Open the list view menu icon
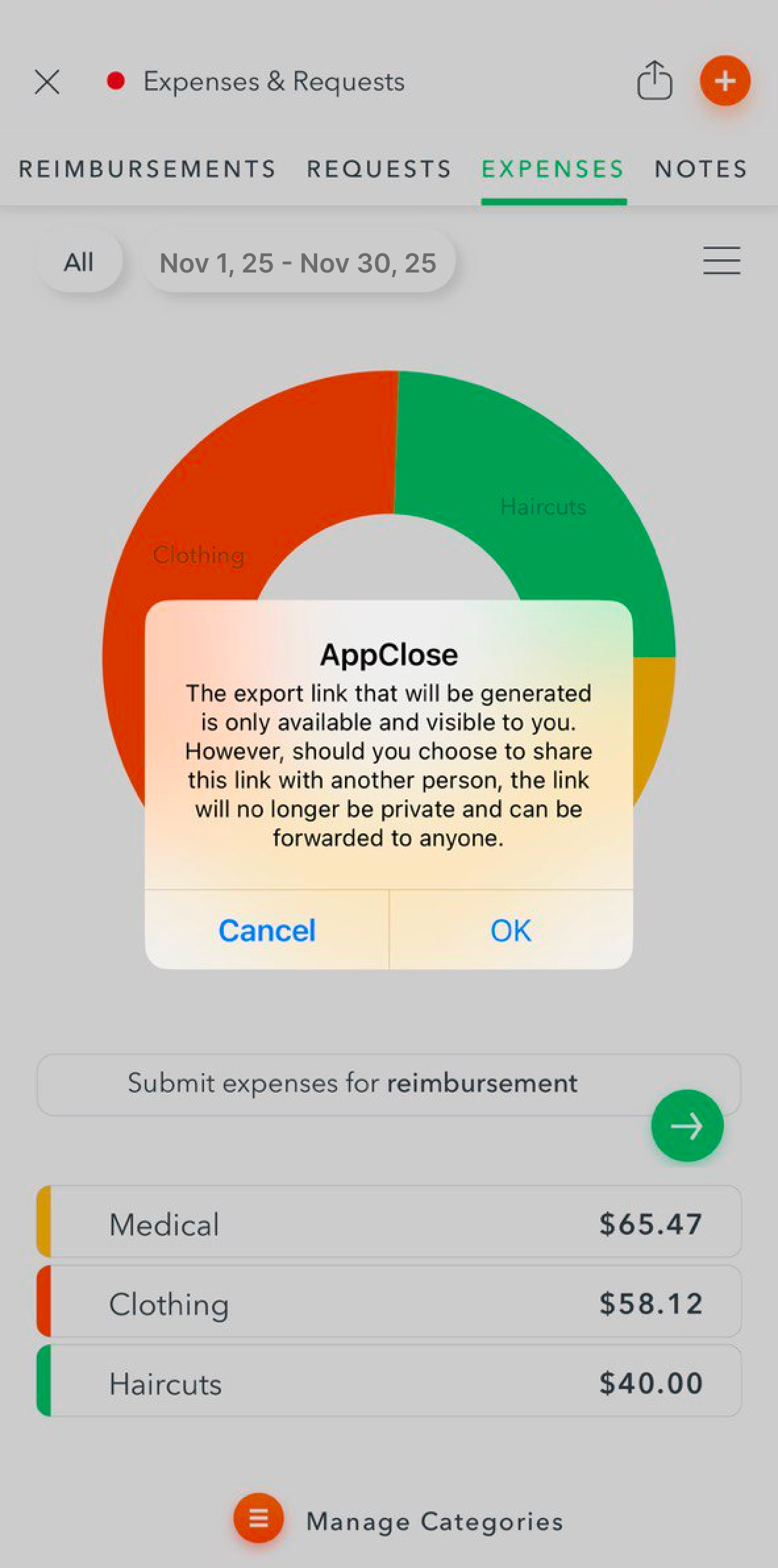This screenshot has height=1568, width=778. coord(721,261)
